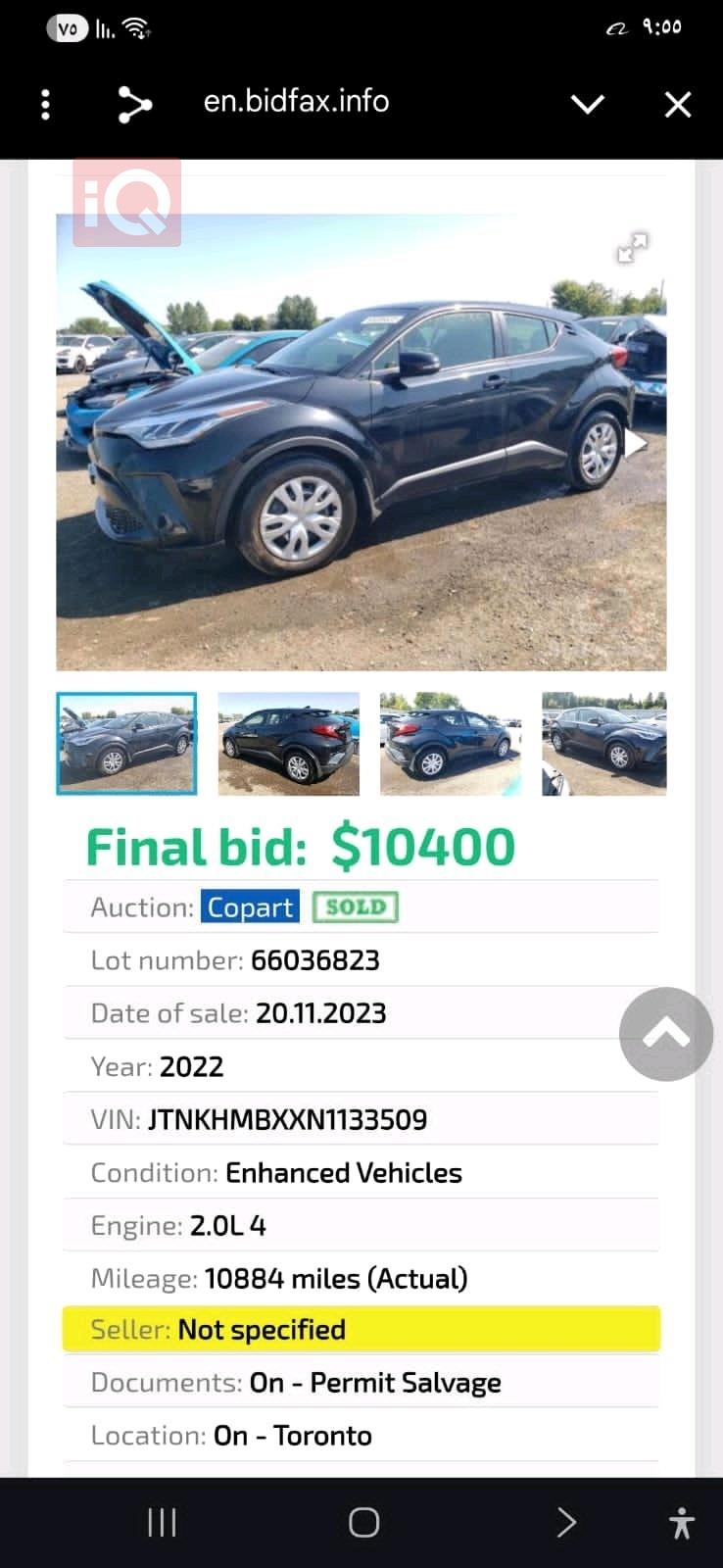This screenshot has height=1568, width=723.
Task: Tap the home button in the navigation bar
Action: click(x=361, y=1522)
